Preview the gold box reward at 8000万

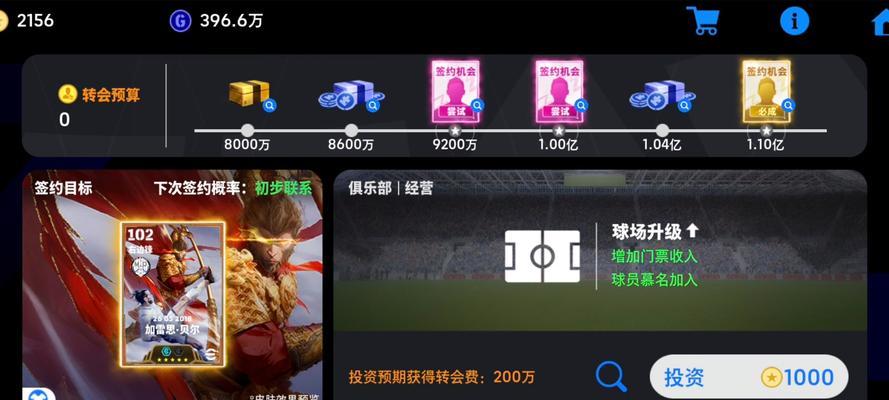click(249, 94)
